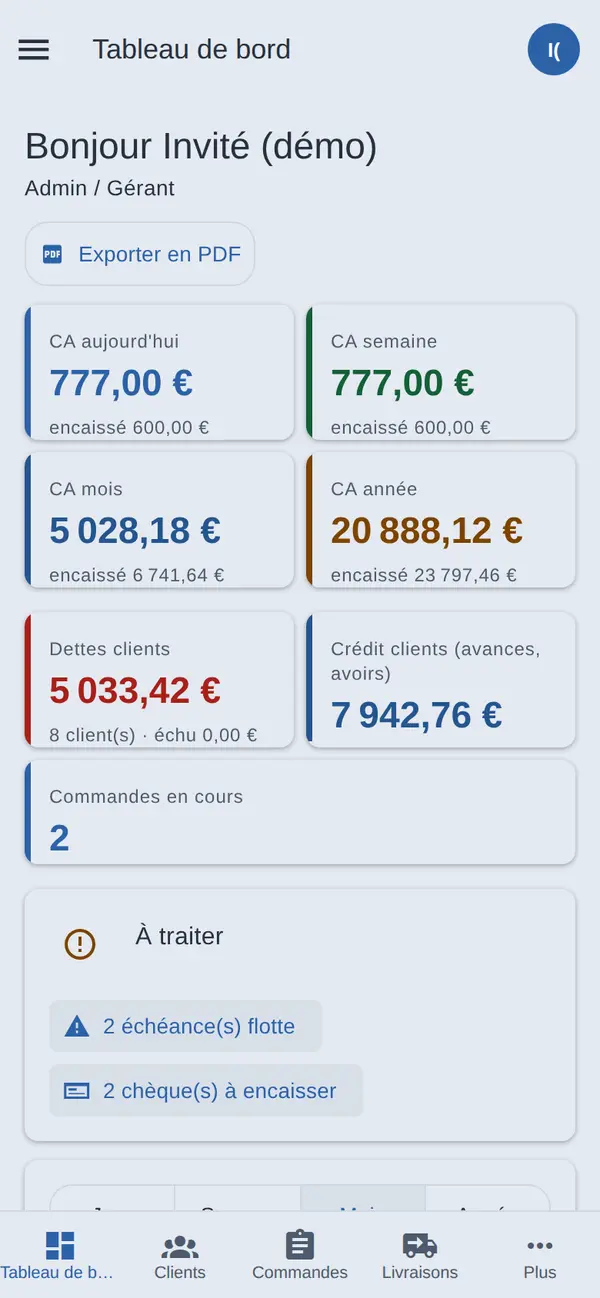Go to the Commandes tab

click(300, 1256)
